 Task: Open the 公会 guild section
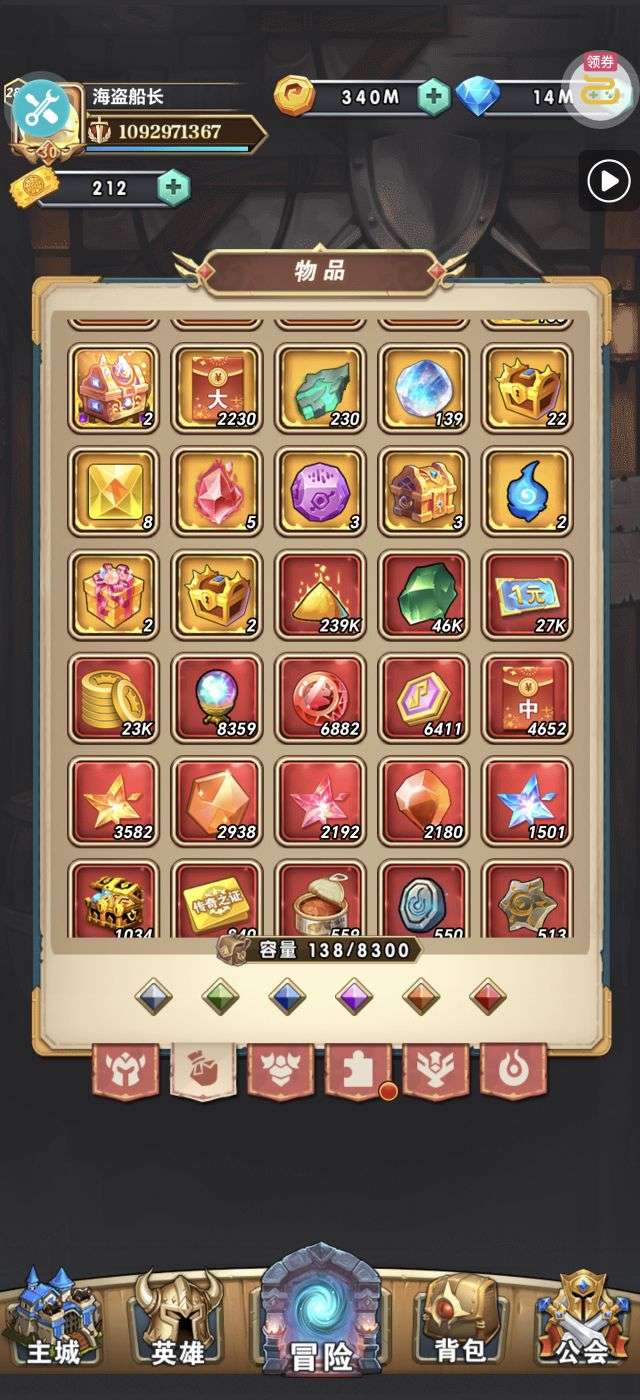[583, 1318]
